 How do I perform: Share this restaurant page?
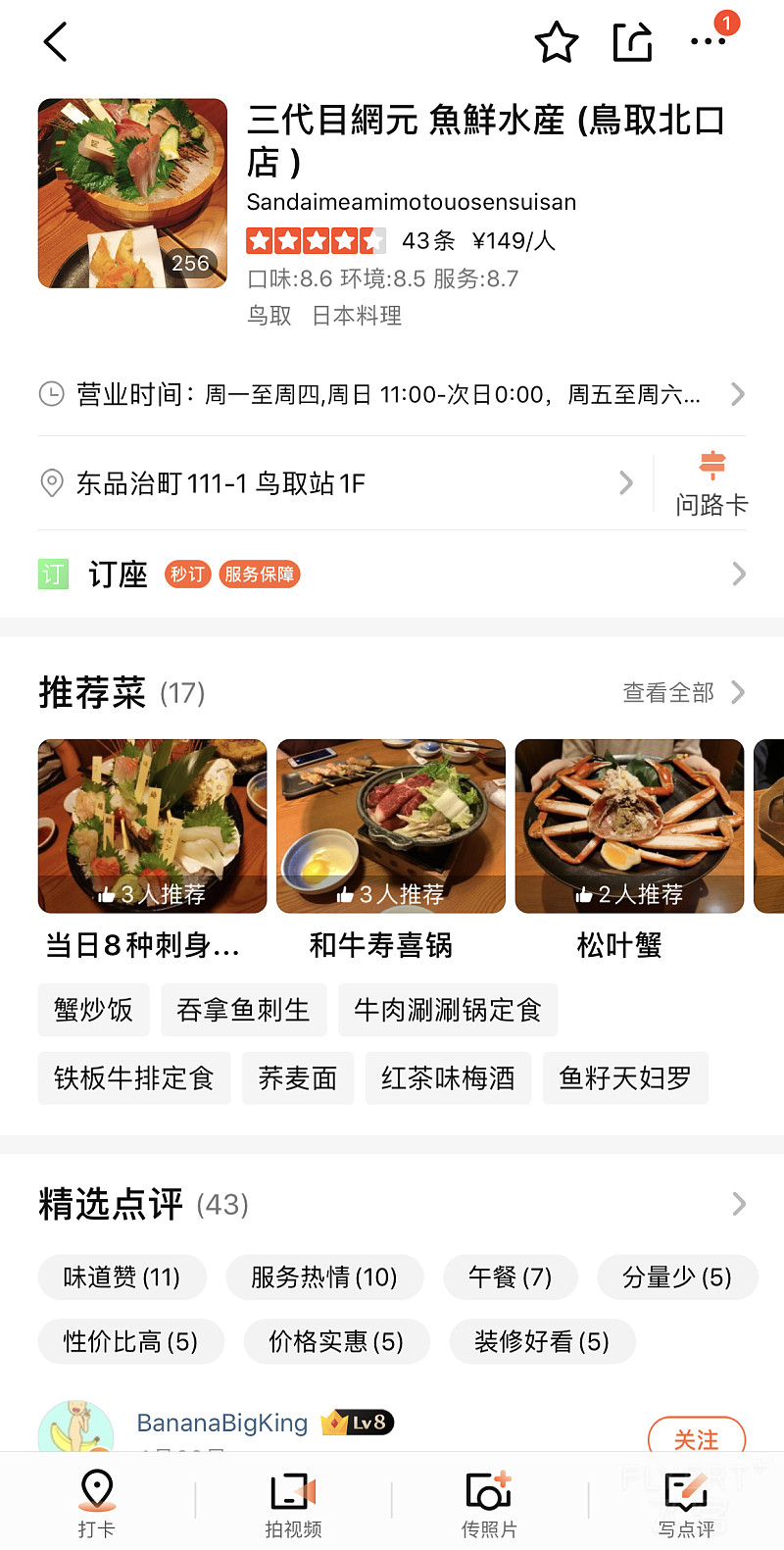(632, 42)
